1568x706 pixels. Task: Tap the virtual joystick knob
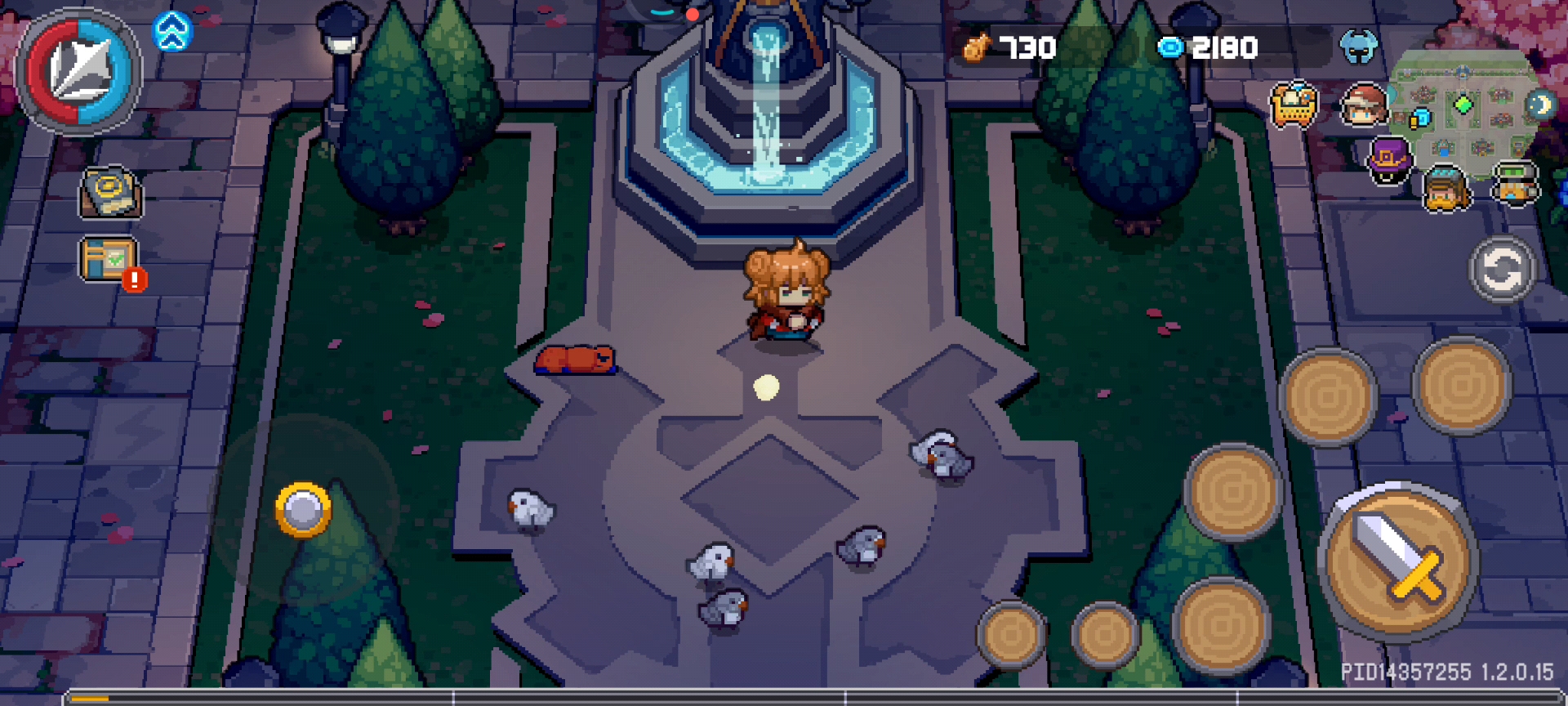point(304,510)
